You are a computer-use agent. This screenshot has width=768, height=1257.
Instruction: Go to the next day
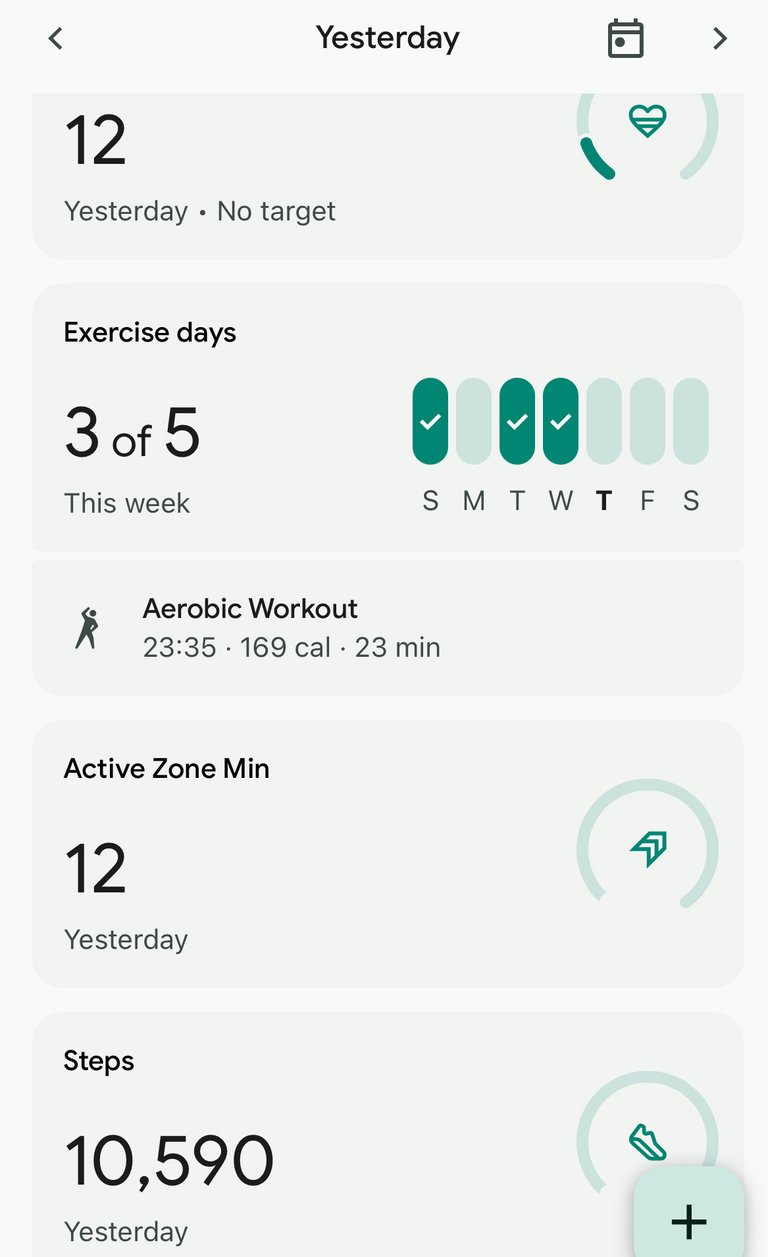719,39
